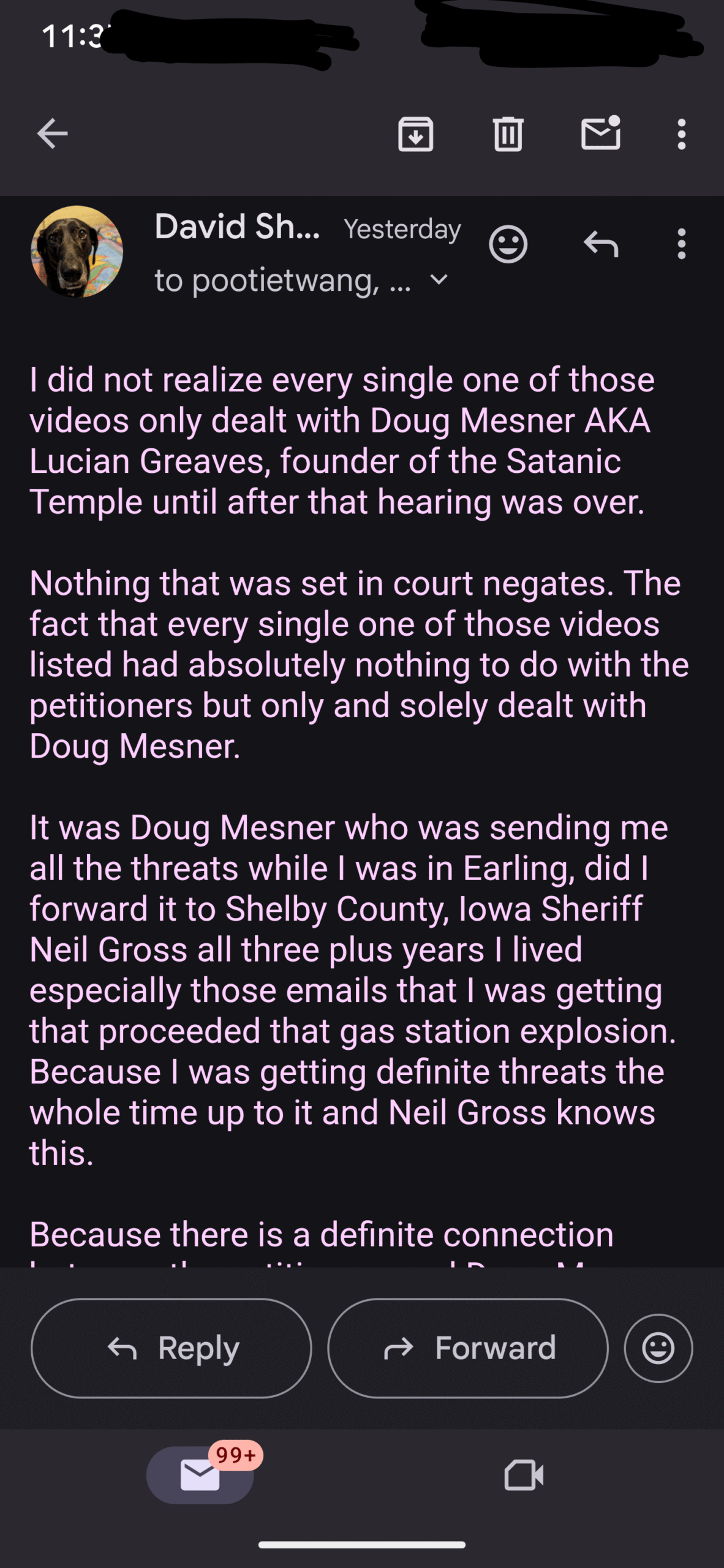Archive this email

[416, 134]
